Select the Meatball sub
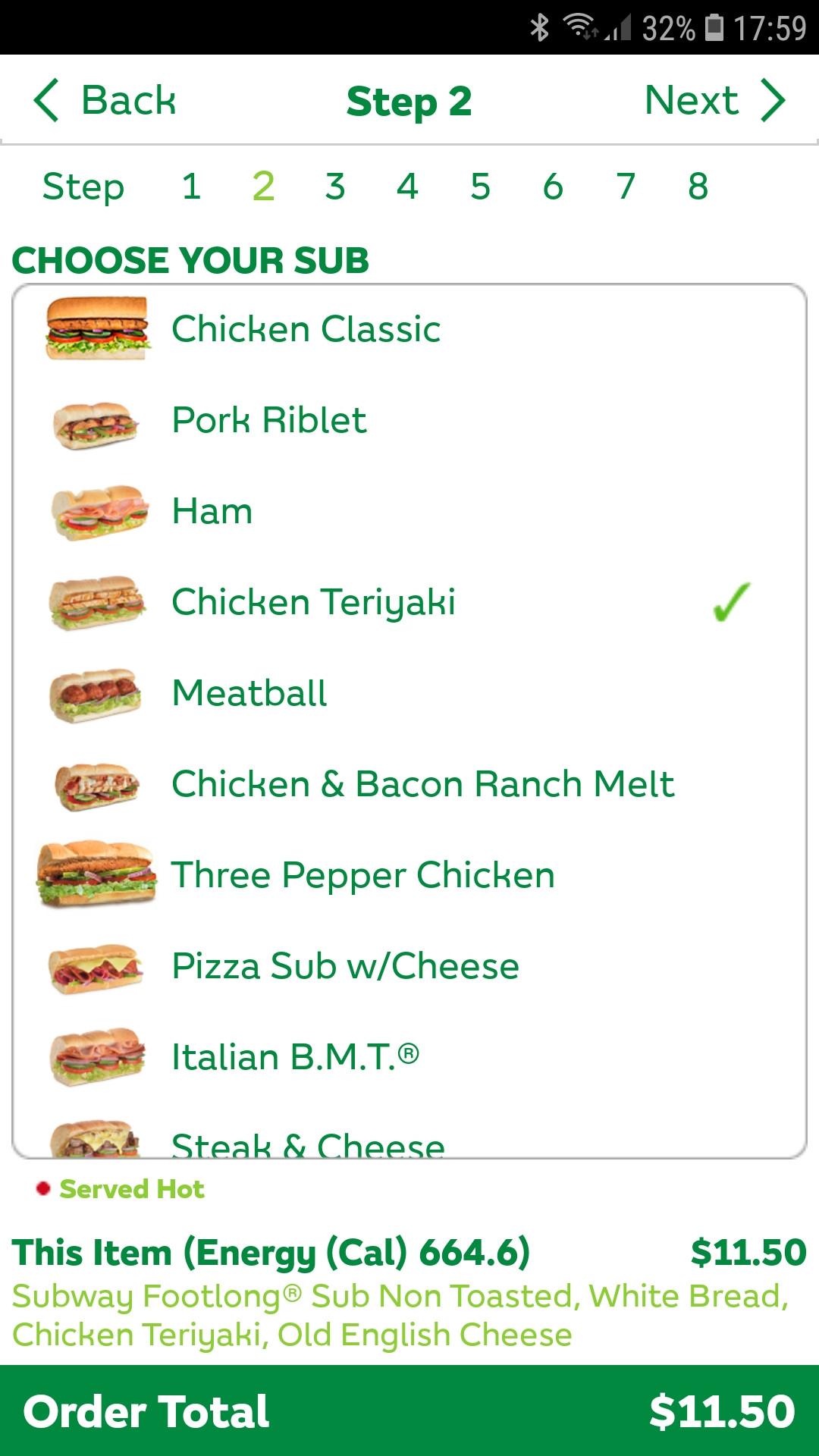Viewport: 819px width, 1456px height. (249, 693)
